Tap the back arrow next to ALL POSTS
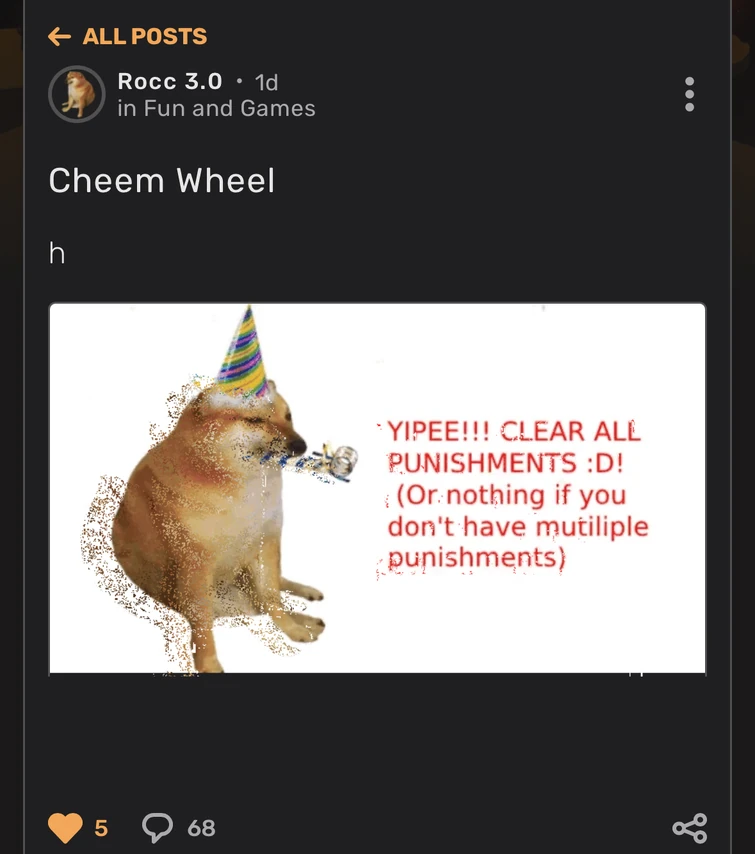 pyautogui.click(x=59, y=36)
